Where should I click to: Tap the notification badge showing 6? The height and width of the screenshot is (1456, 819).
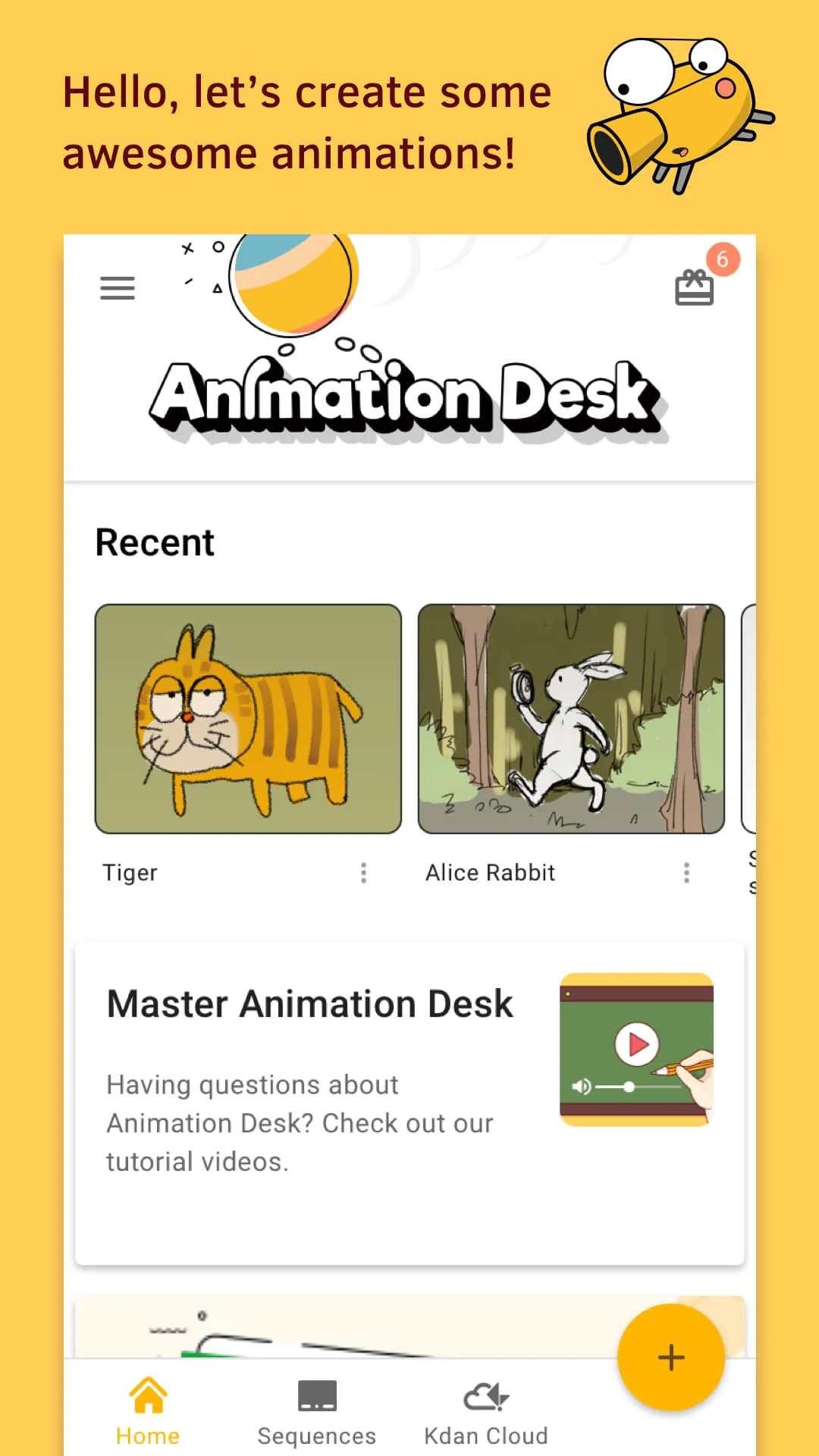(x=723, y=259)
